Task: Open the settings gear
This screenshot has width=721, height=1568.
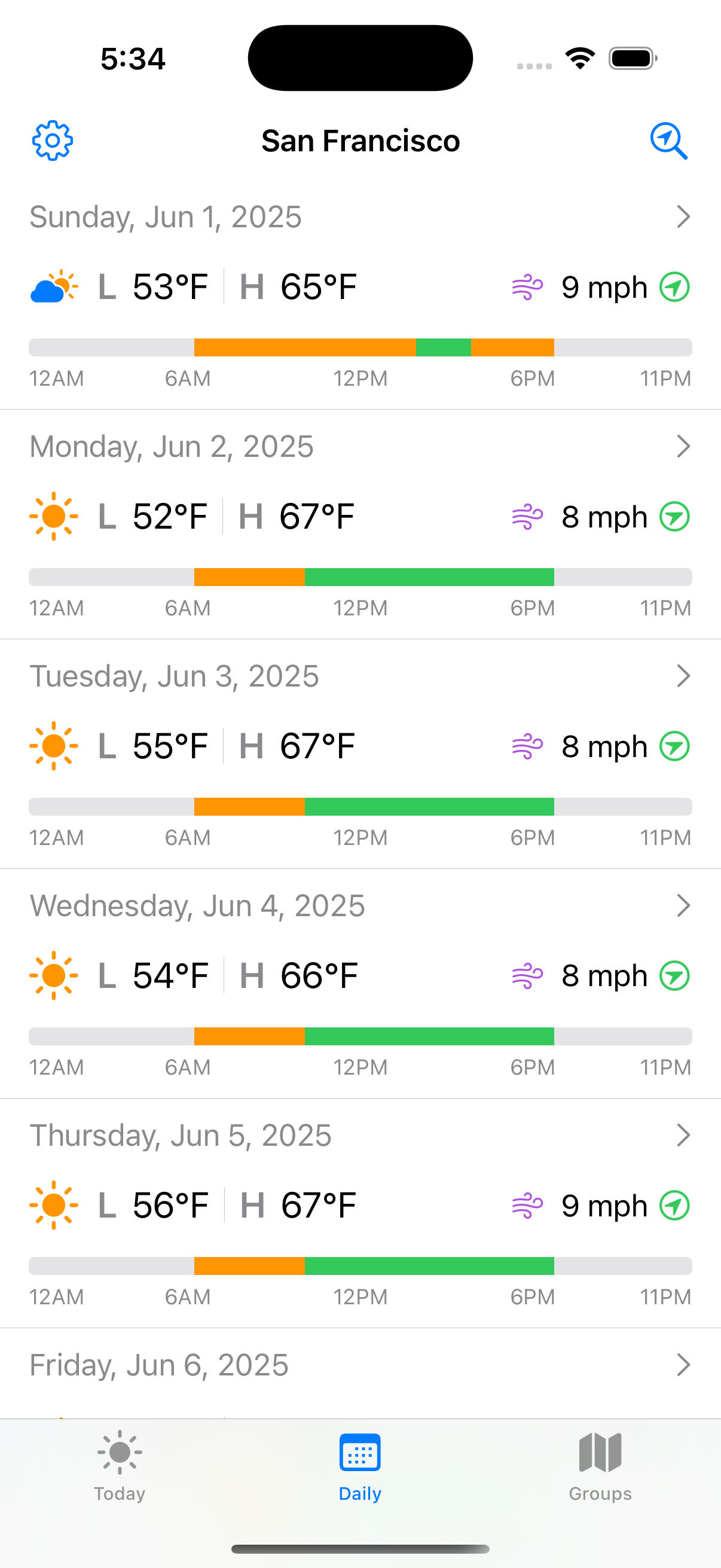Action: point(53,141)
